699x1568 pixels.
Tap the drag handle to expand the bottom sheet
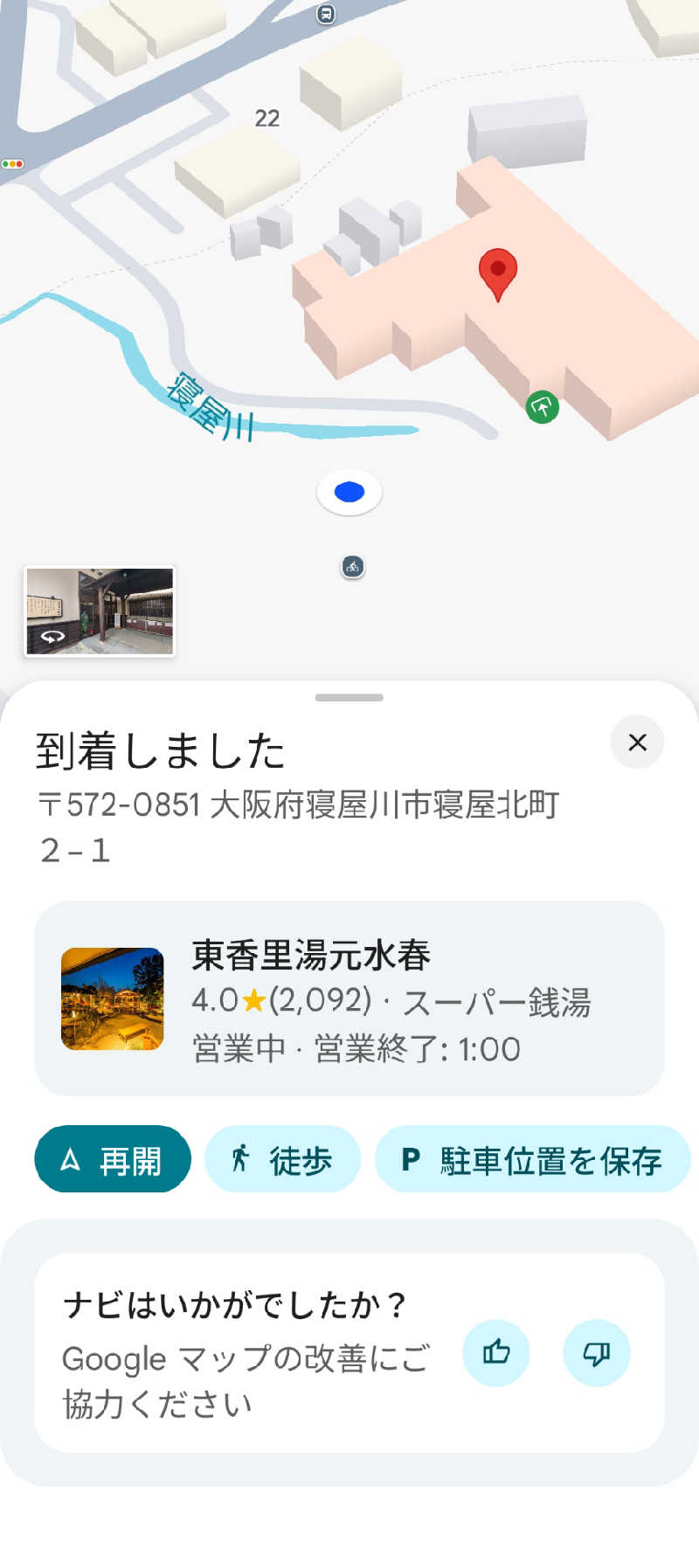(x=349, y=697)
